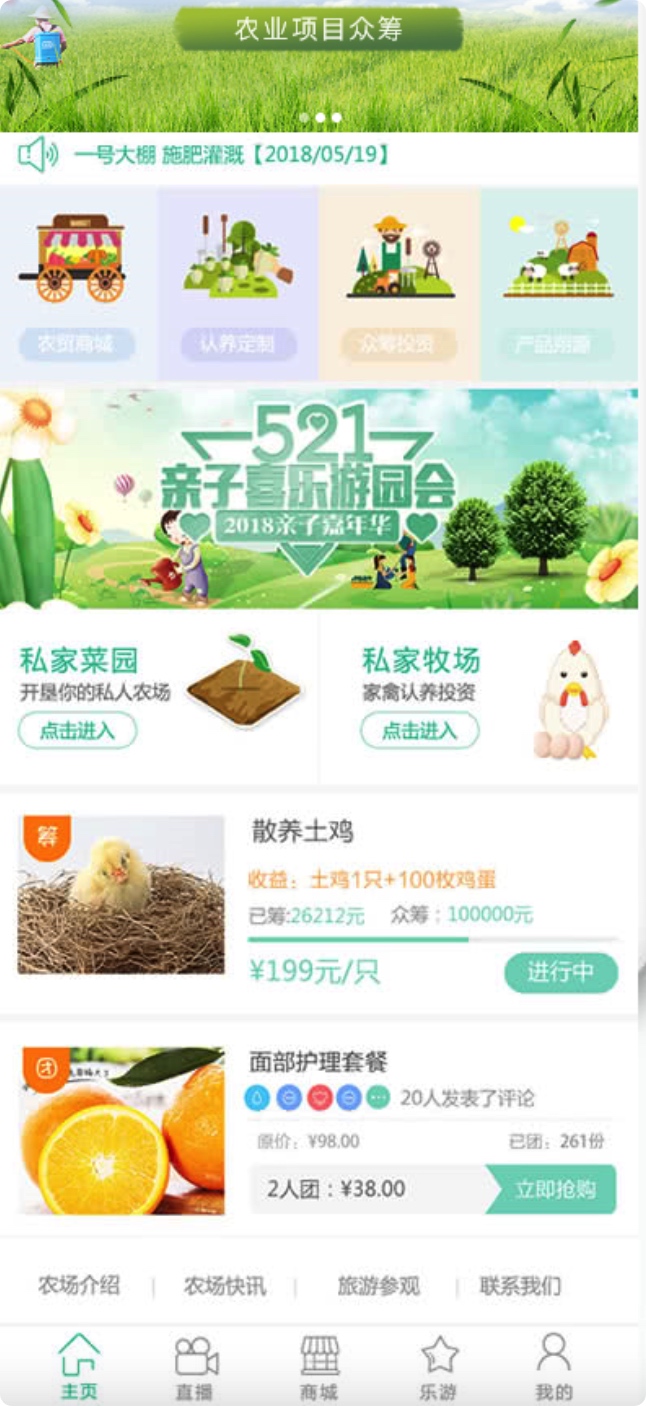646x1406 pixels.
Task: Tap the 进行中 button for 散养土鸡
Action: [560, 972]
